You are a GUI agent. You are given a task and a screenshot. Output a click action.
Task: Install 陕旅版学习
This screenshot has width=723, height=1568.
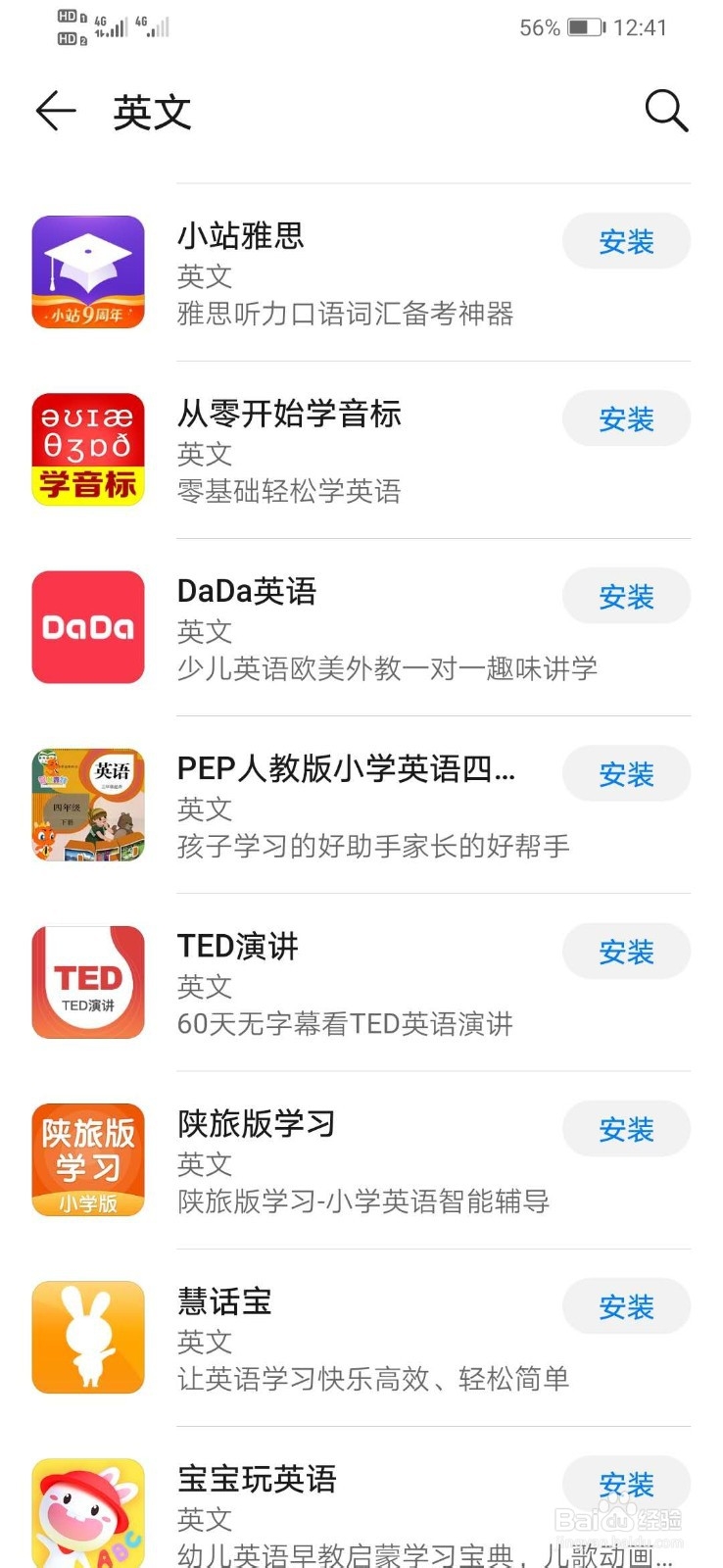point(626,1129)
